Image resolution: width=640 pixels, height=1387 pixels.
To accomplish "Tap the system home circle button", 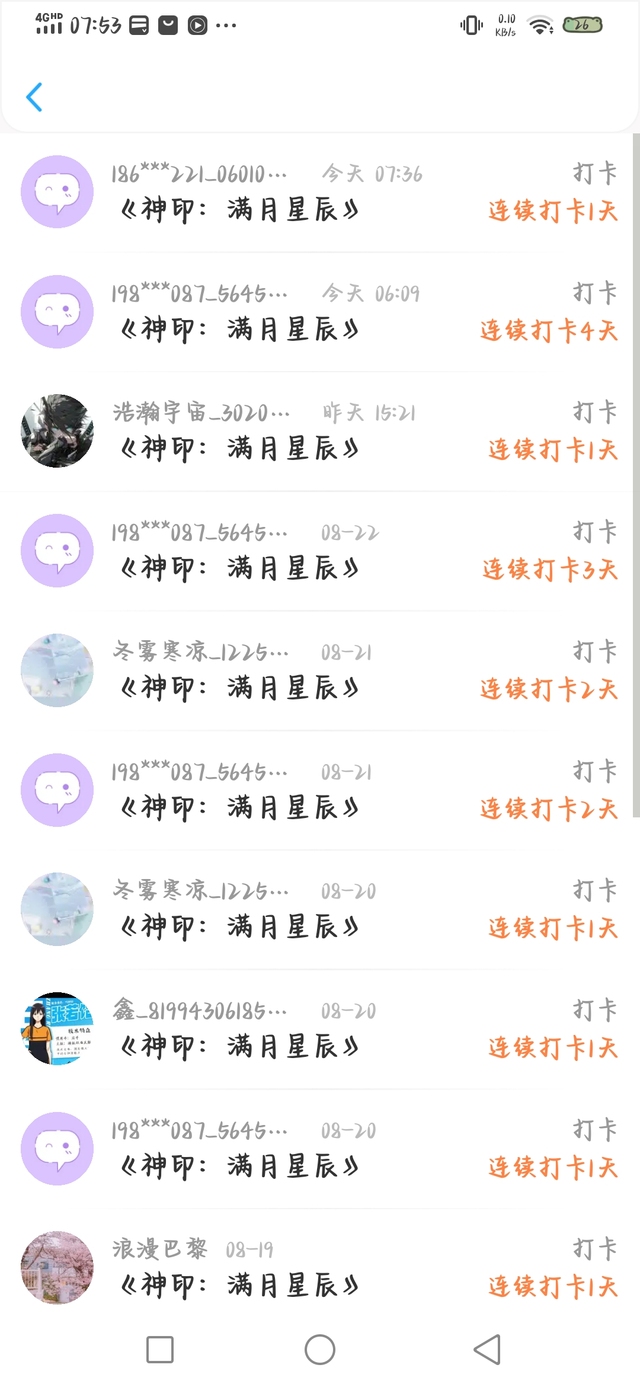I will (320, 1350).
